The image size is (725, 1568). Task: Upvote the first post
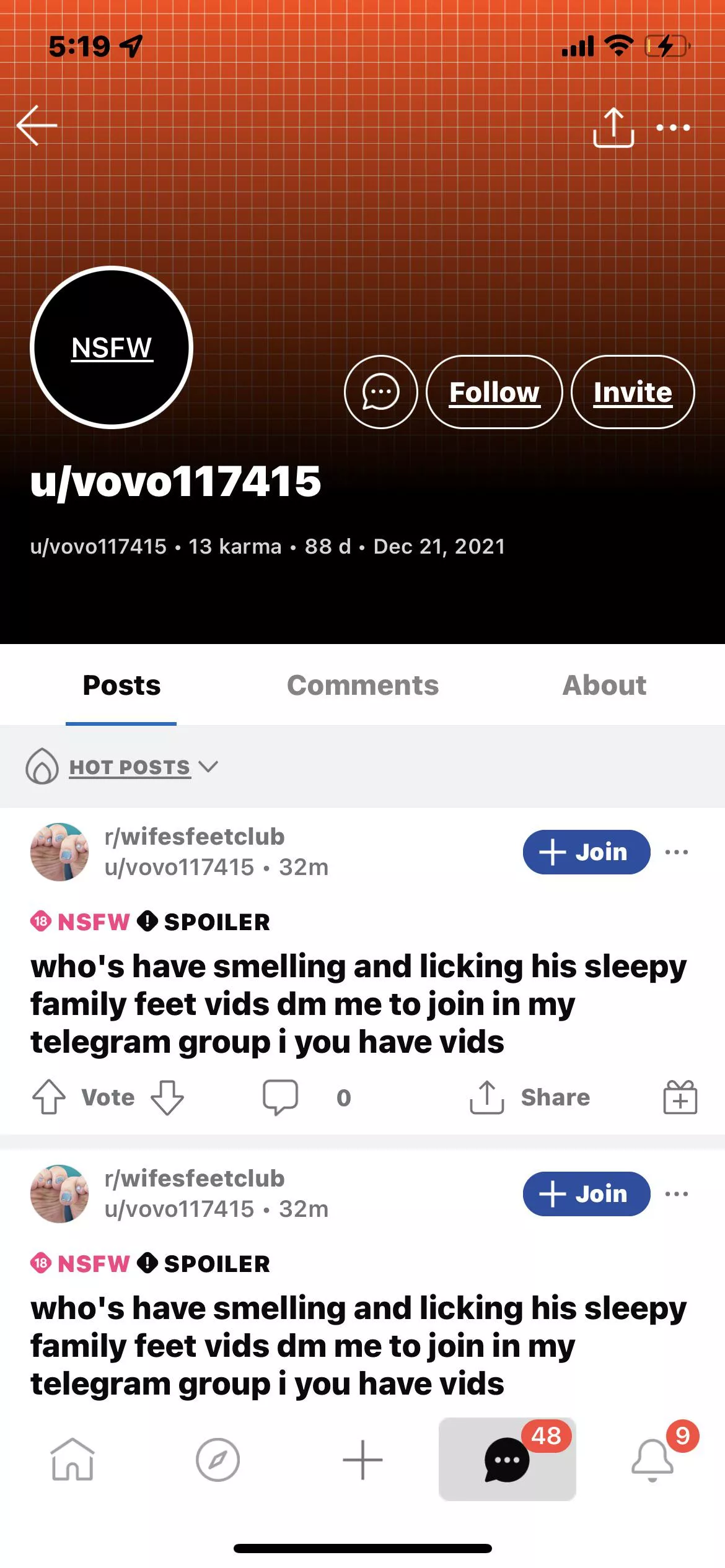click(48, 1096)
